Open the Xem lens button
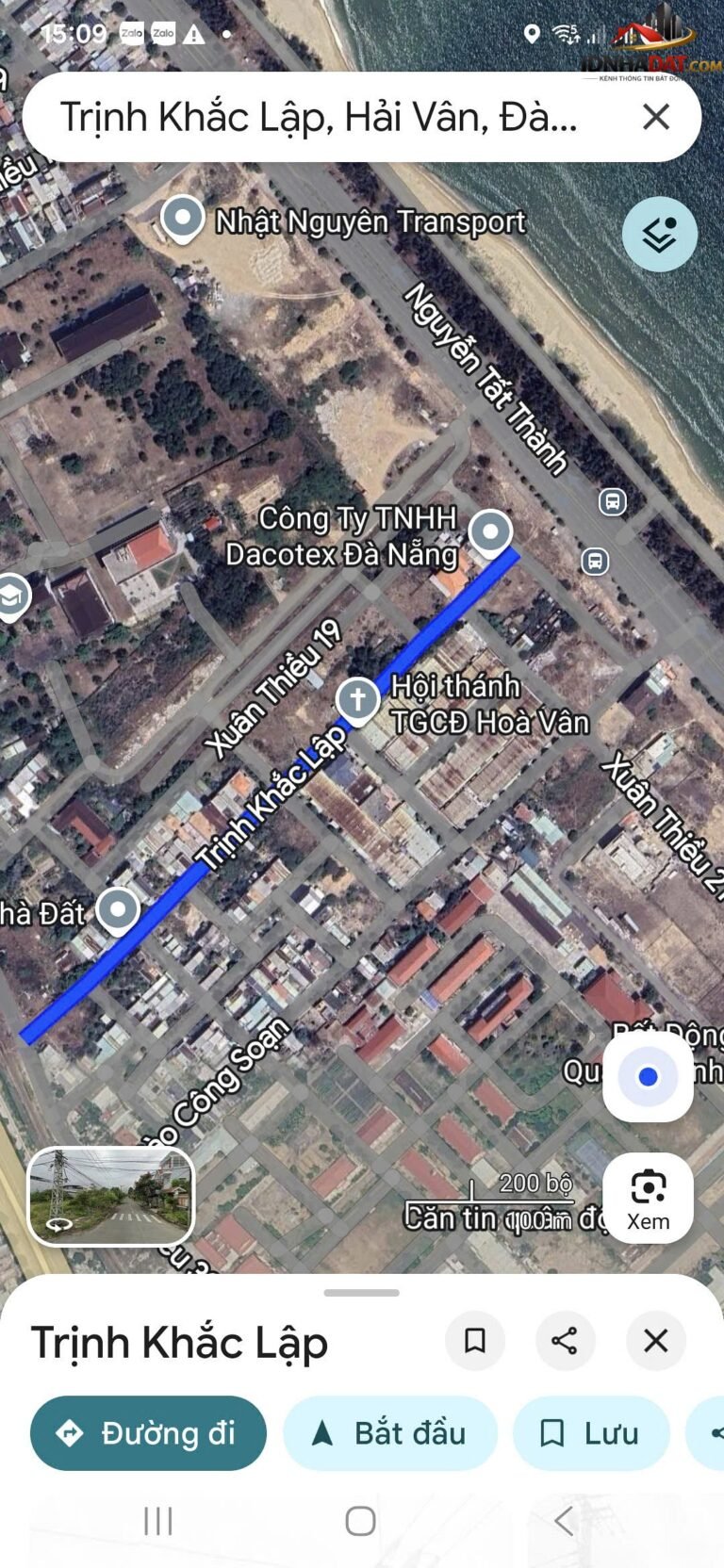The image size is (724, 1568). (x=648, y=1199)
